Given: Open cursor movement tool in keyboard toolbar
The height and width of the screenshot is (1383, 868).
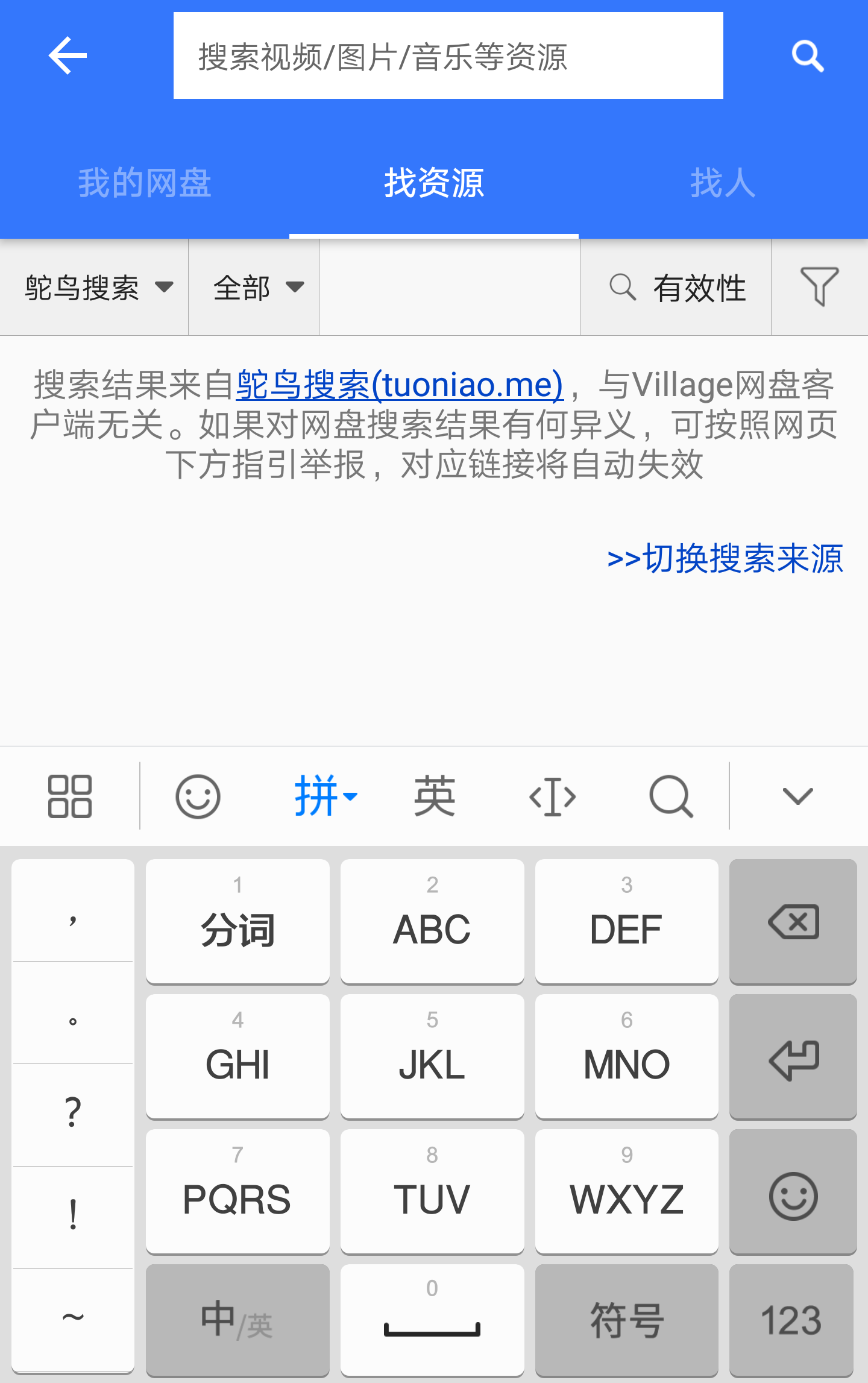Looking at the screenshot, I should (552, 796).
